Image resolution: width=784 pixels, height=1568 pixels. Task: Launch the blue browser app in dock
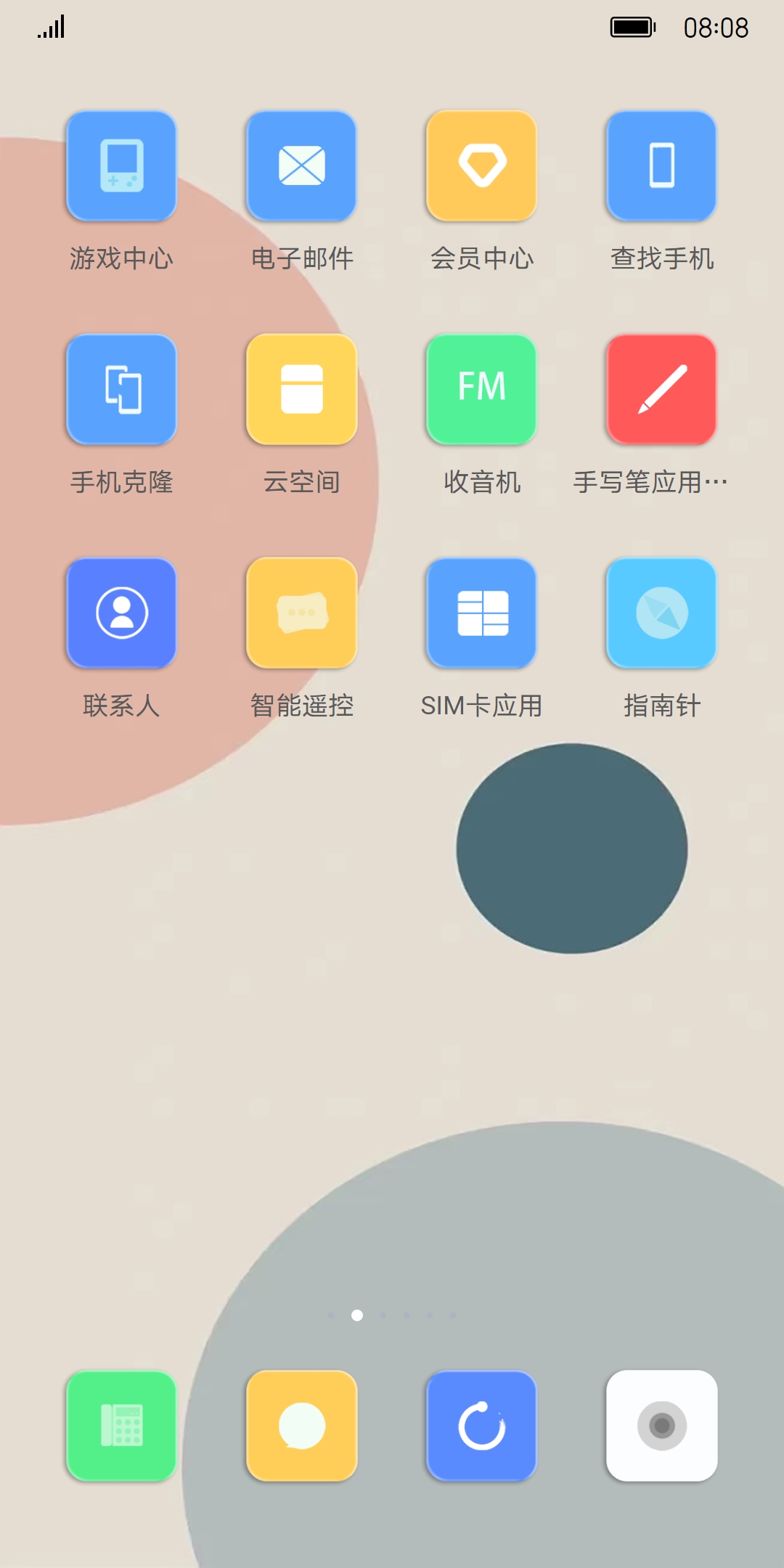click(x=481, y=1426)
